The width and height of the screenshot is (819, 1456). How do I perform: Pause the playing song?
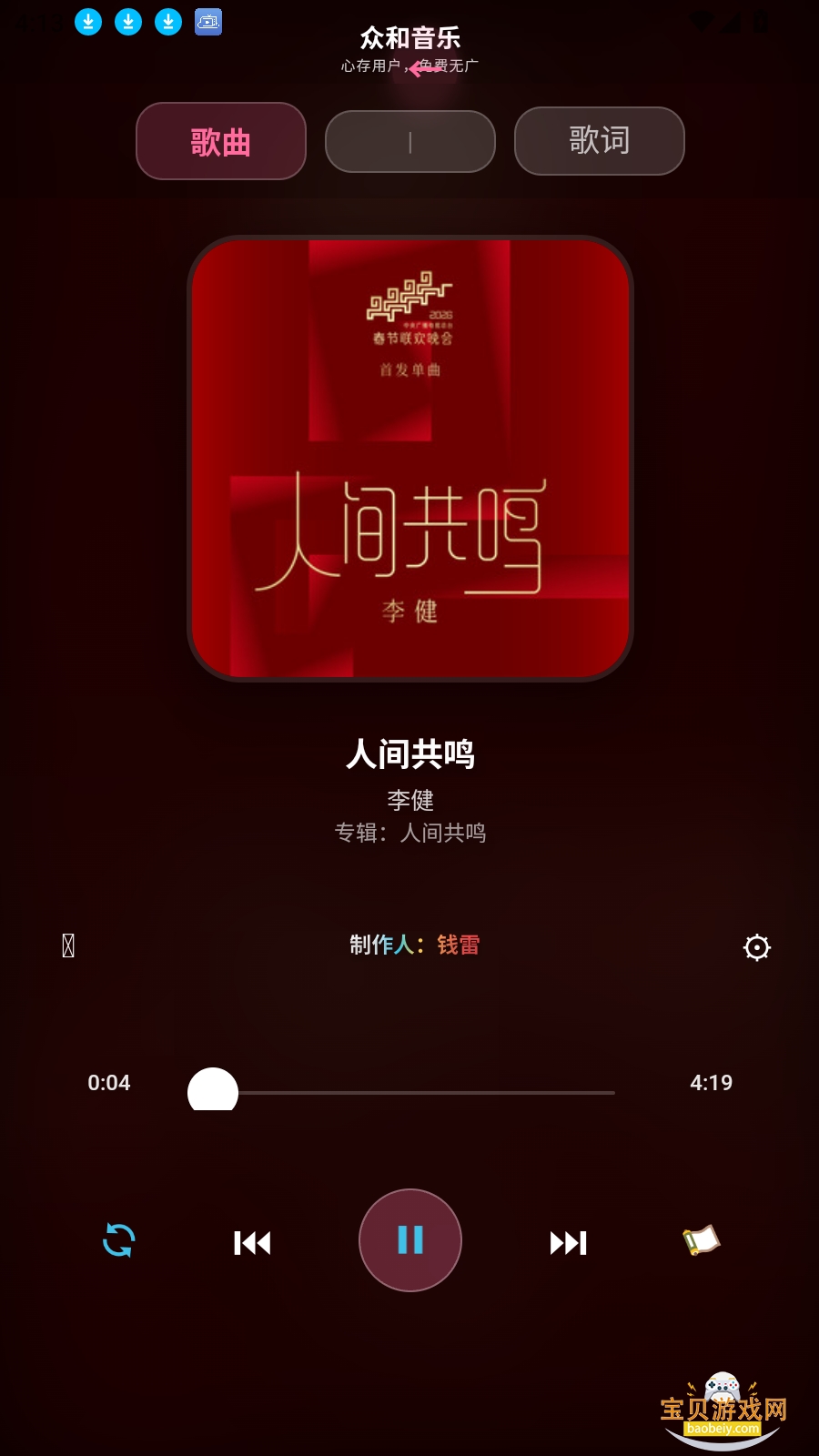(409, 1240)
